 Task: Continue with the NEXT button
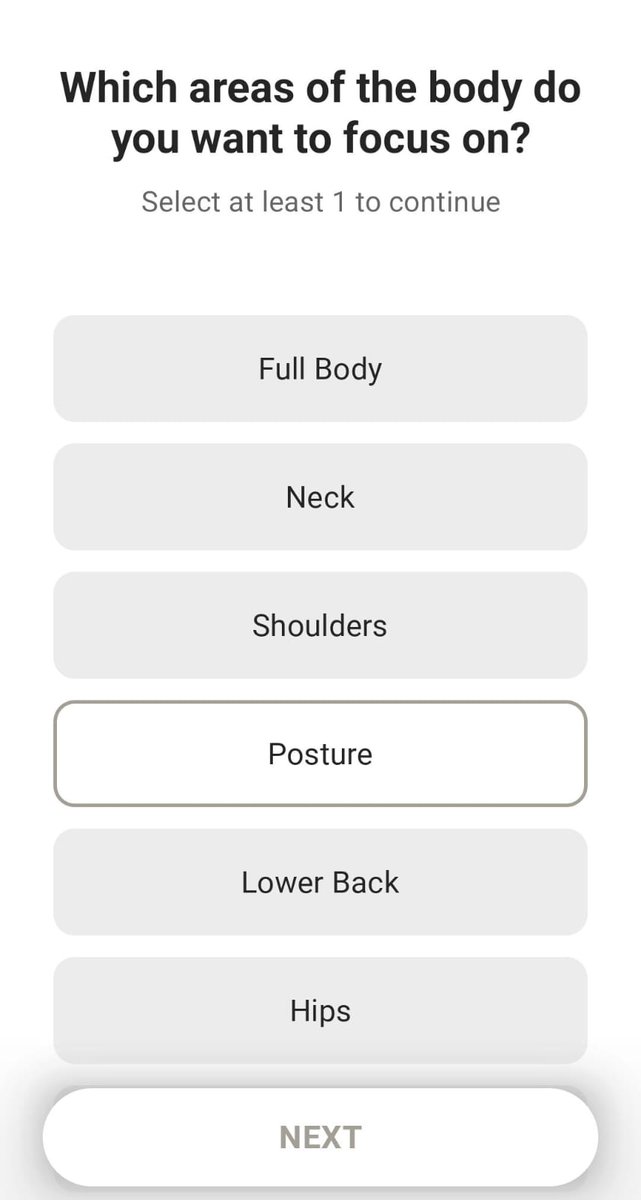pyautogui.click(x=320, y=1137)
